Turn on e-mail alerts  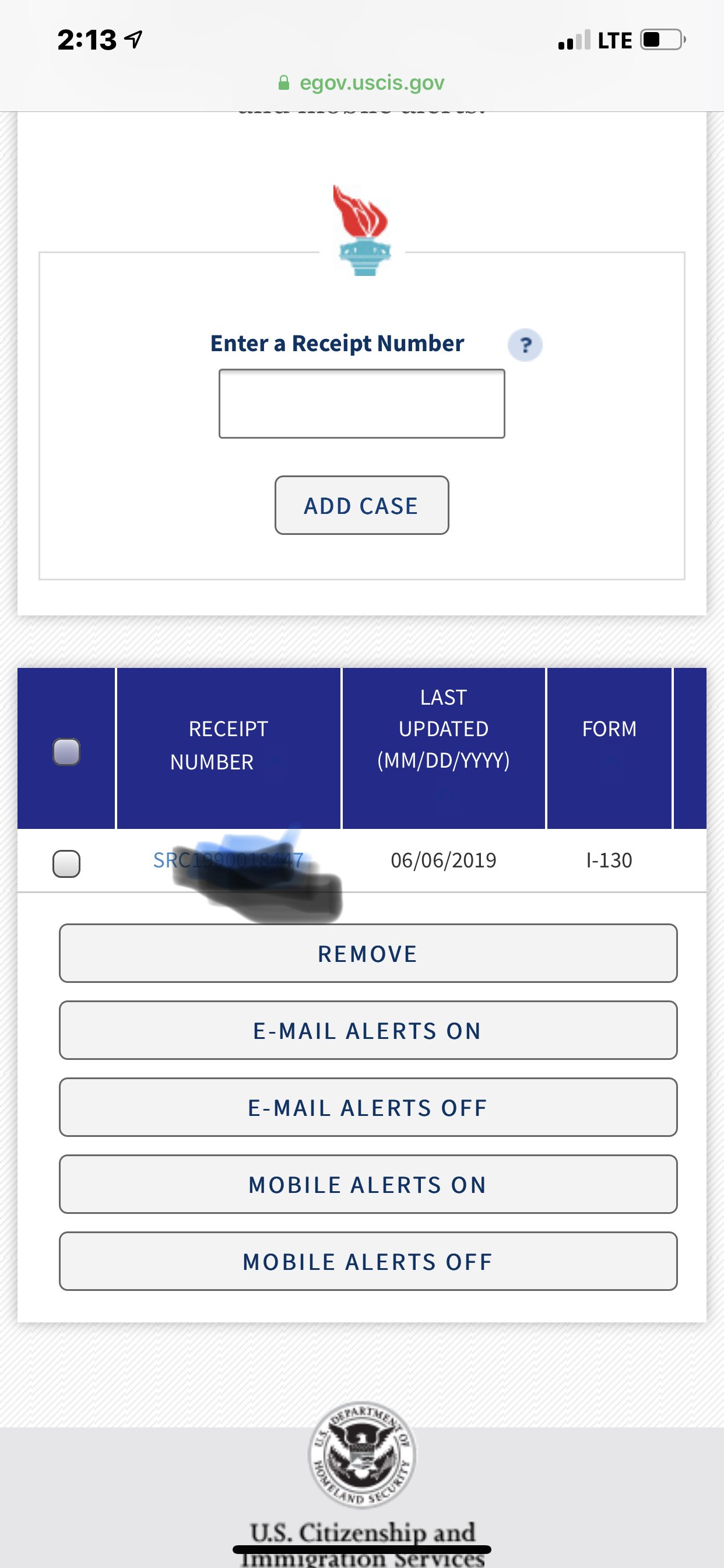click(367, 1031)
